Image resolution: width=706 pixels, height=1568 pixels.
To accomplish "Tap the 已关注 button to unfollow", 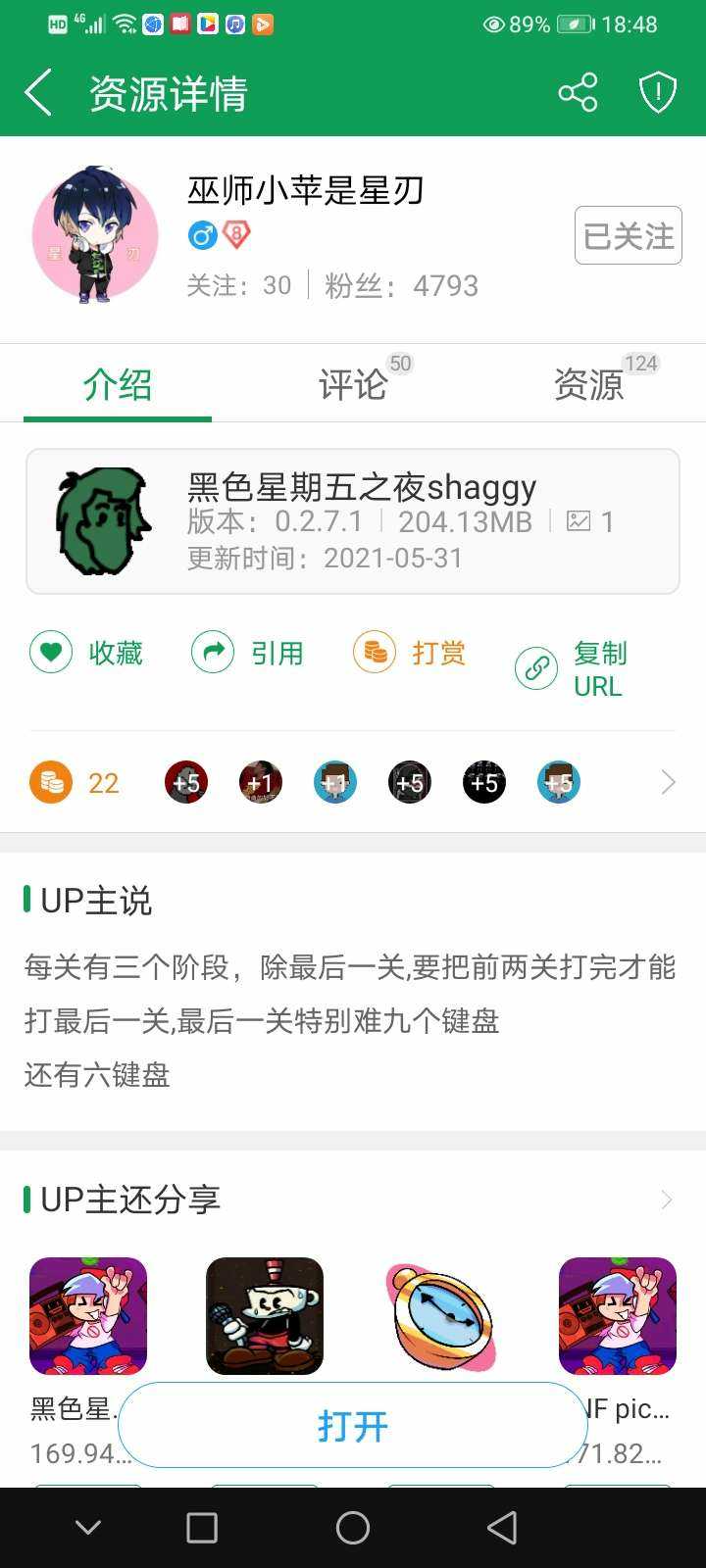I will point(628,235).
